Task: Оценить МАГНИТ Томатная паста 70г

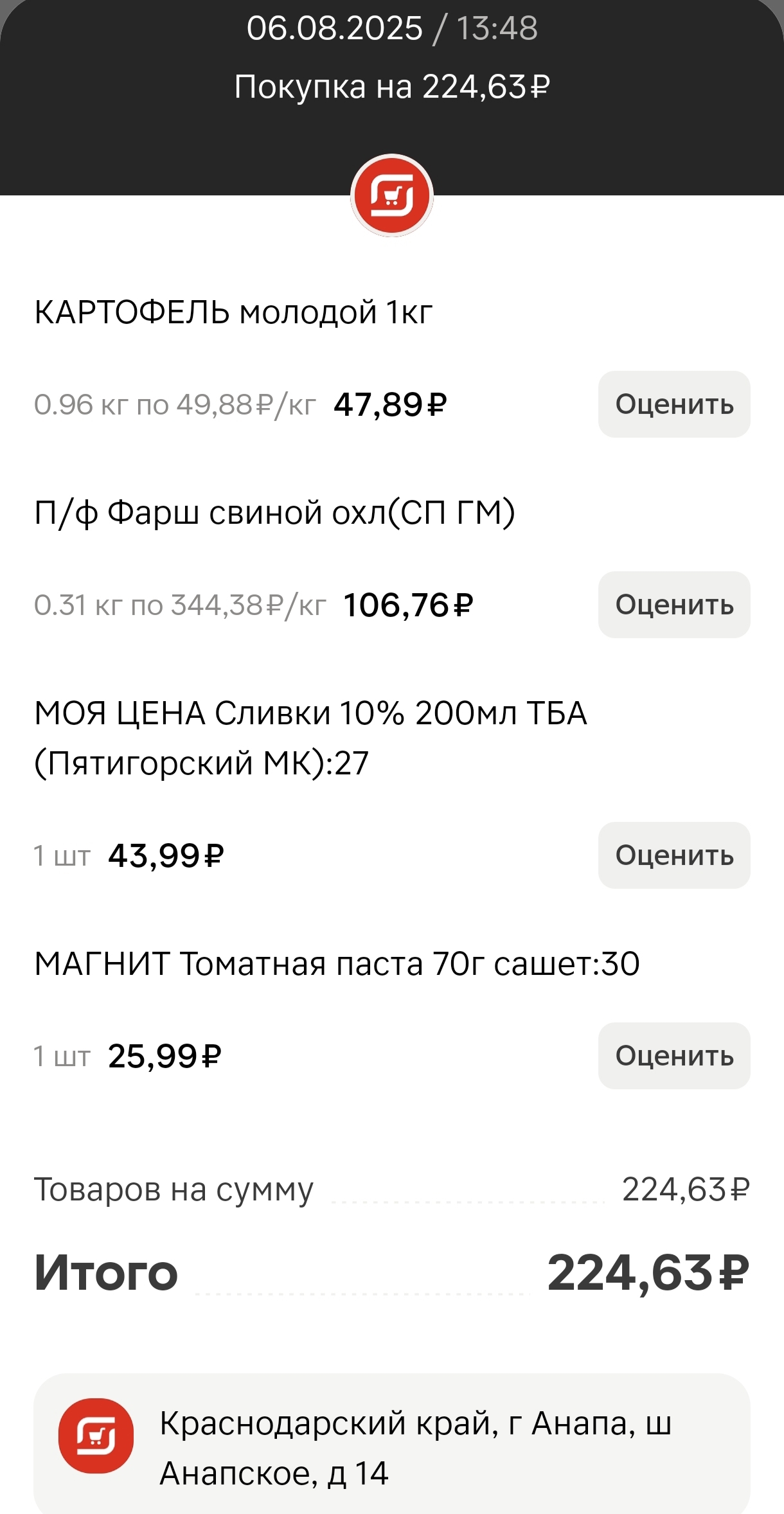Action: tap(673, 1056)
